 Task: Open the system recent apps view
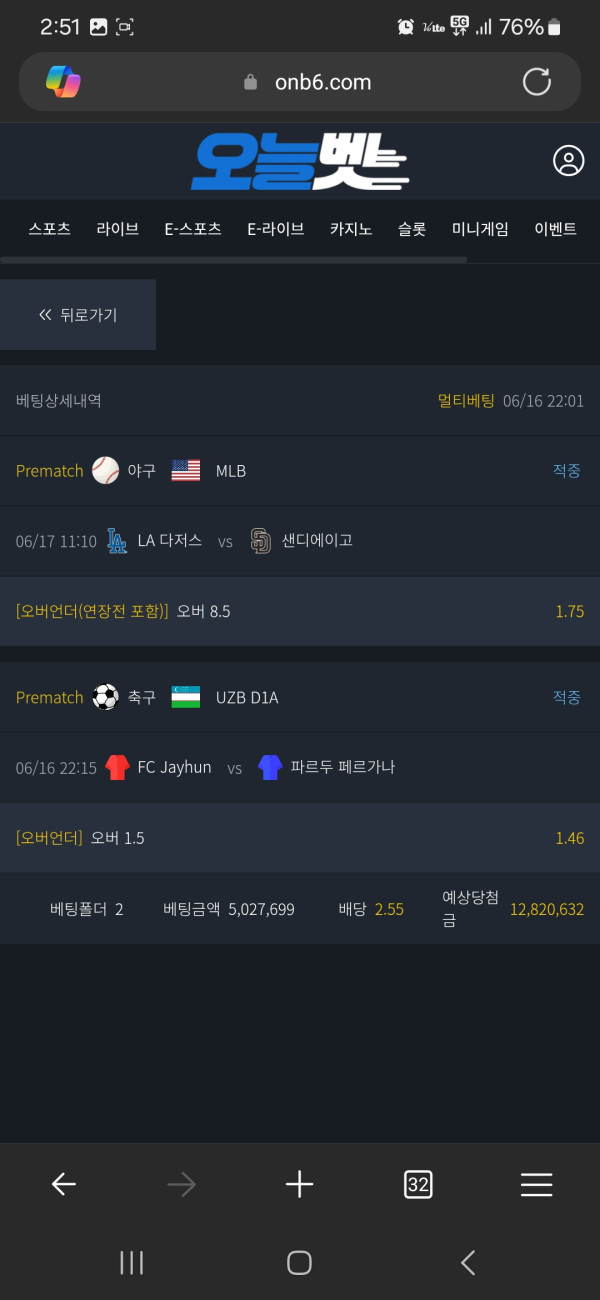click(x=132, y=1263)
